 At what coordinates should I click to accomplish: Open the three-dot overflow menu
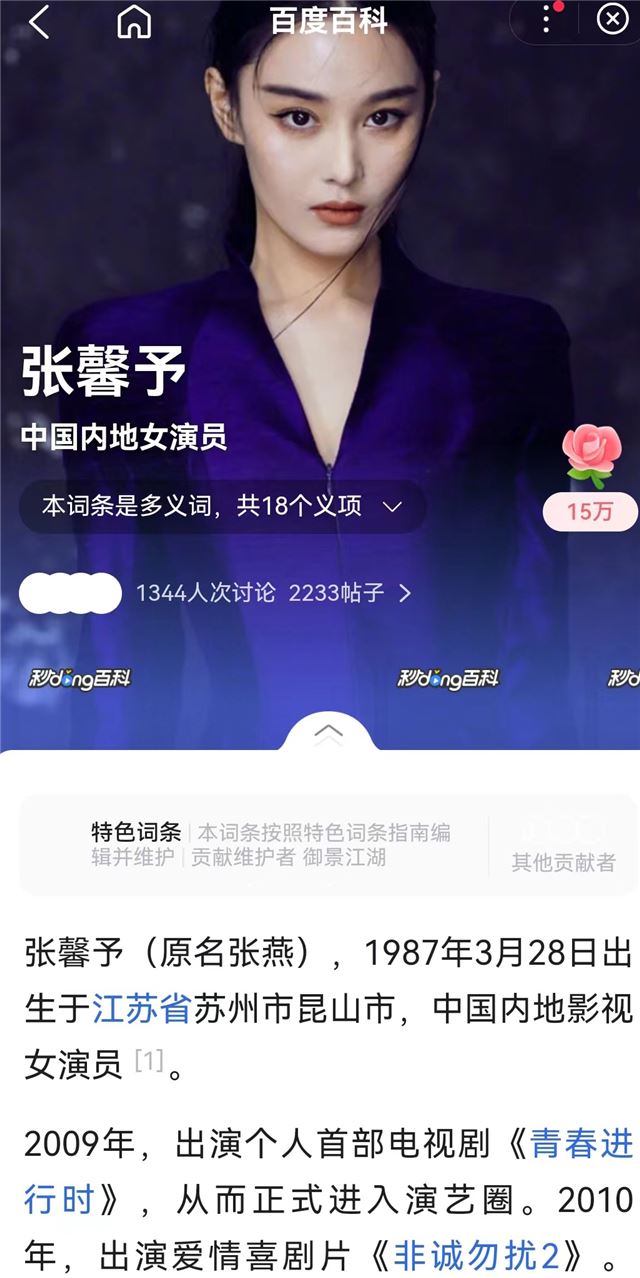pyautogui.click(x=546, y=20)
